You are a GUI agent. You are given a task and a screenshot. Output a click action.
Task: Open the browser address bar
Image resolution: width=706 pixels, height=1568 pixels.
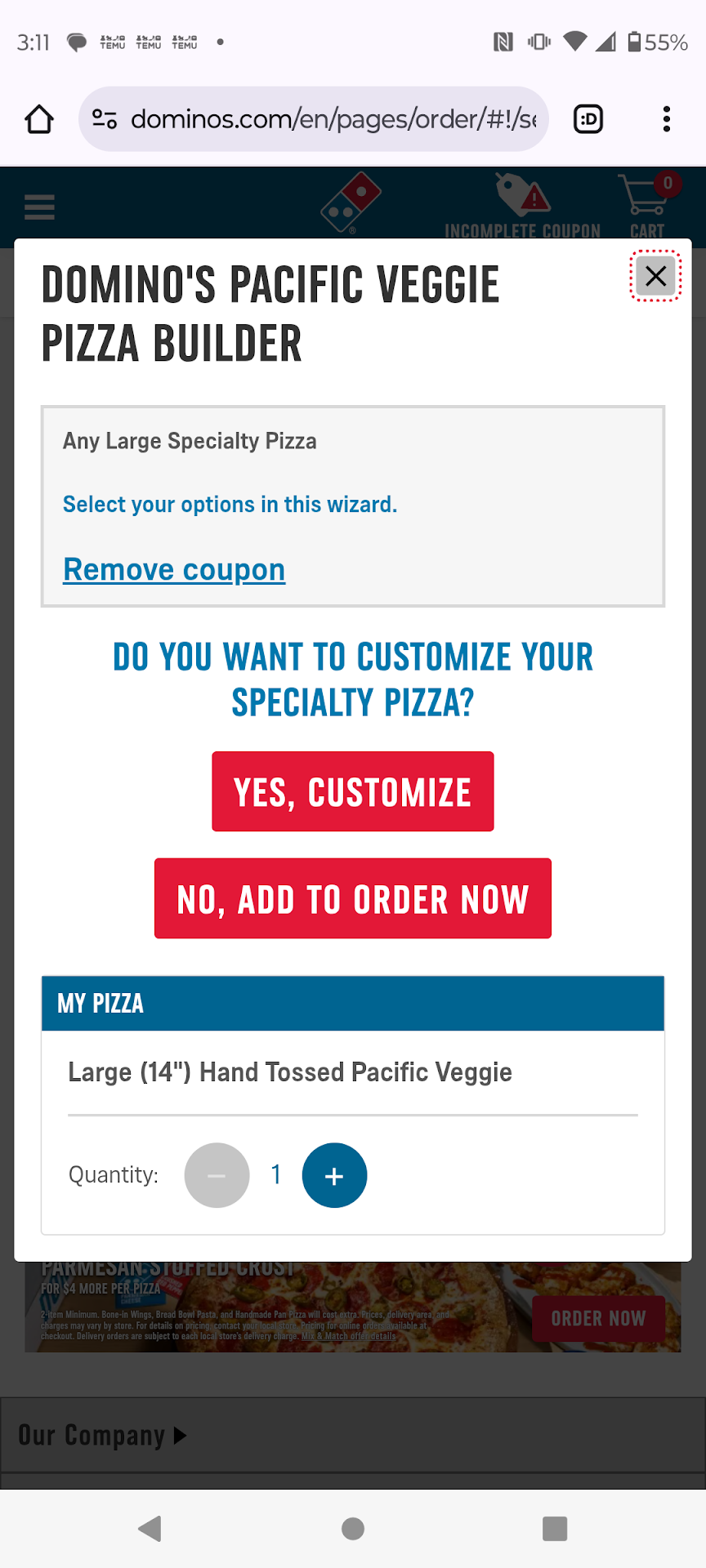pos(327,119)
